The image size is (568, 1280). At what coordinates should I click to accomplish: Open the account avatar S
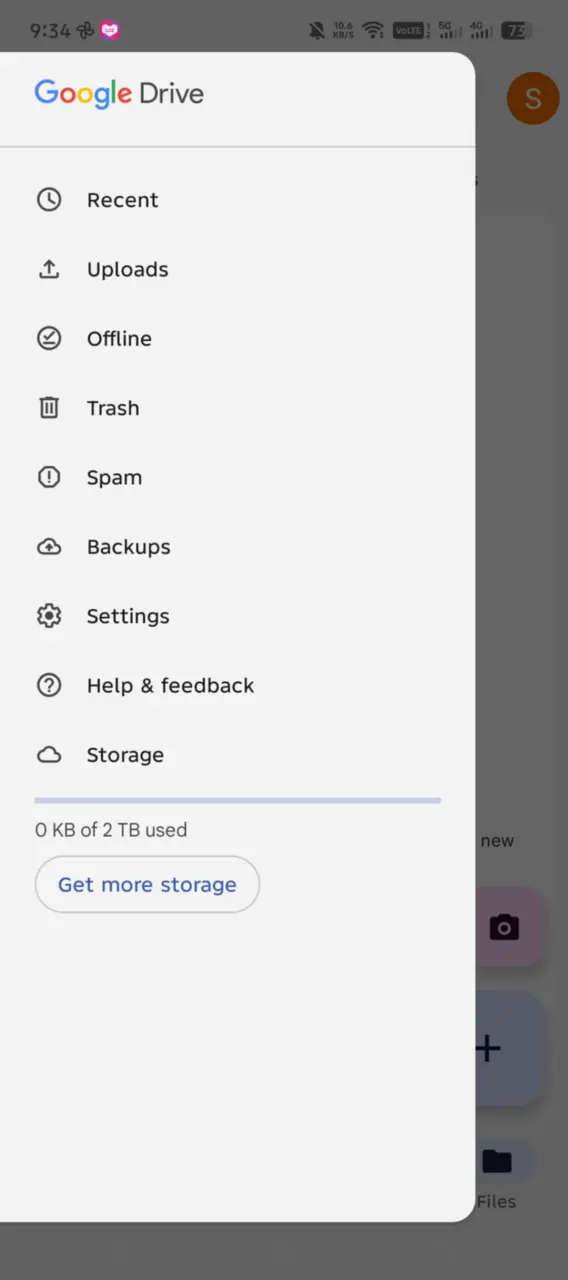[x=532, y=98]
